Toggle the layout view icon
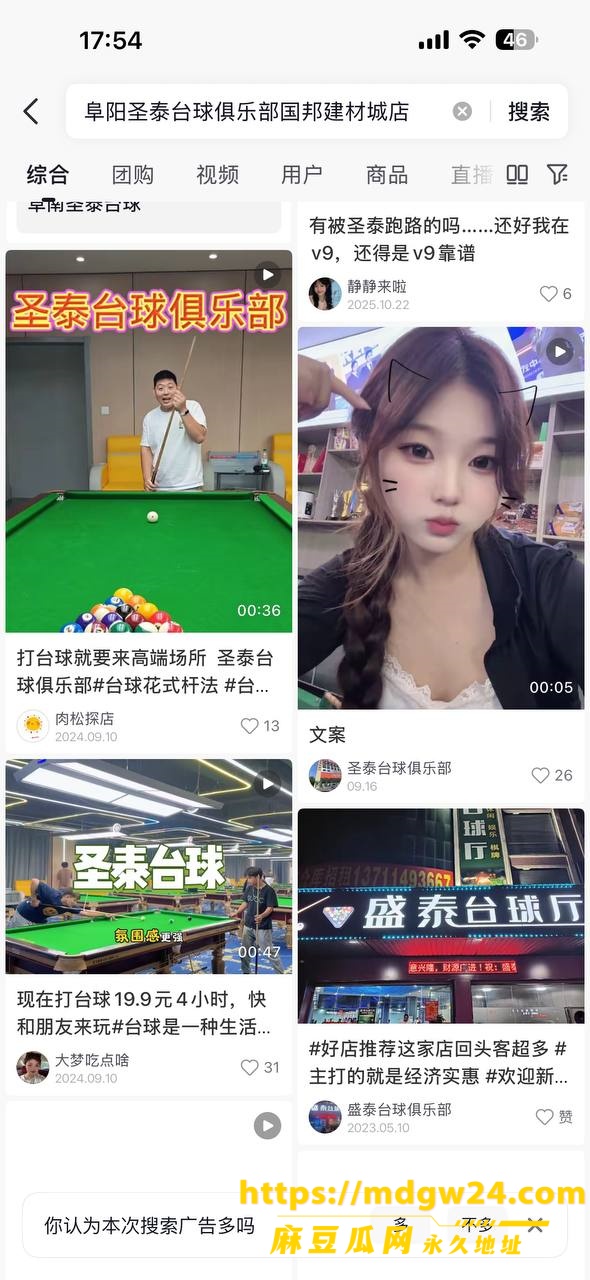The width and height of the screenshot is (590, 1280). tap(517, 175)
